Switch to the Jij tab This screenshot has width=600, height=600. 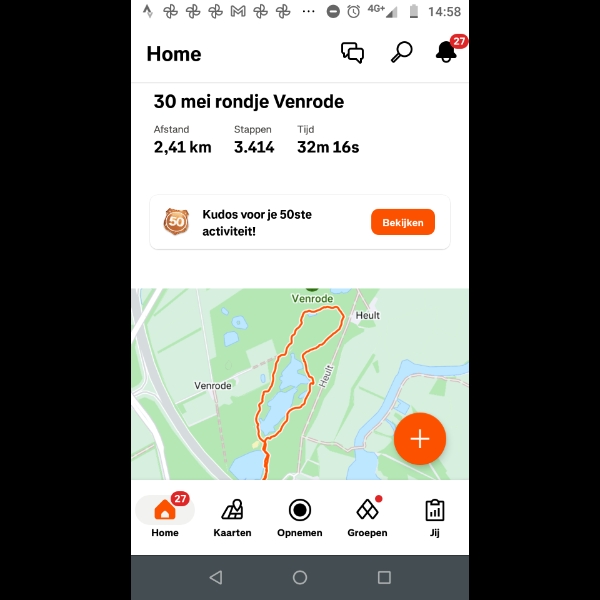434,517
